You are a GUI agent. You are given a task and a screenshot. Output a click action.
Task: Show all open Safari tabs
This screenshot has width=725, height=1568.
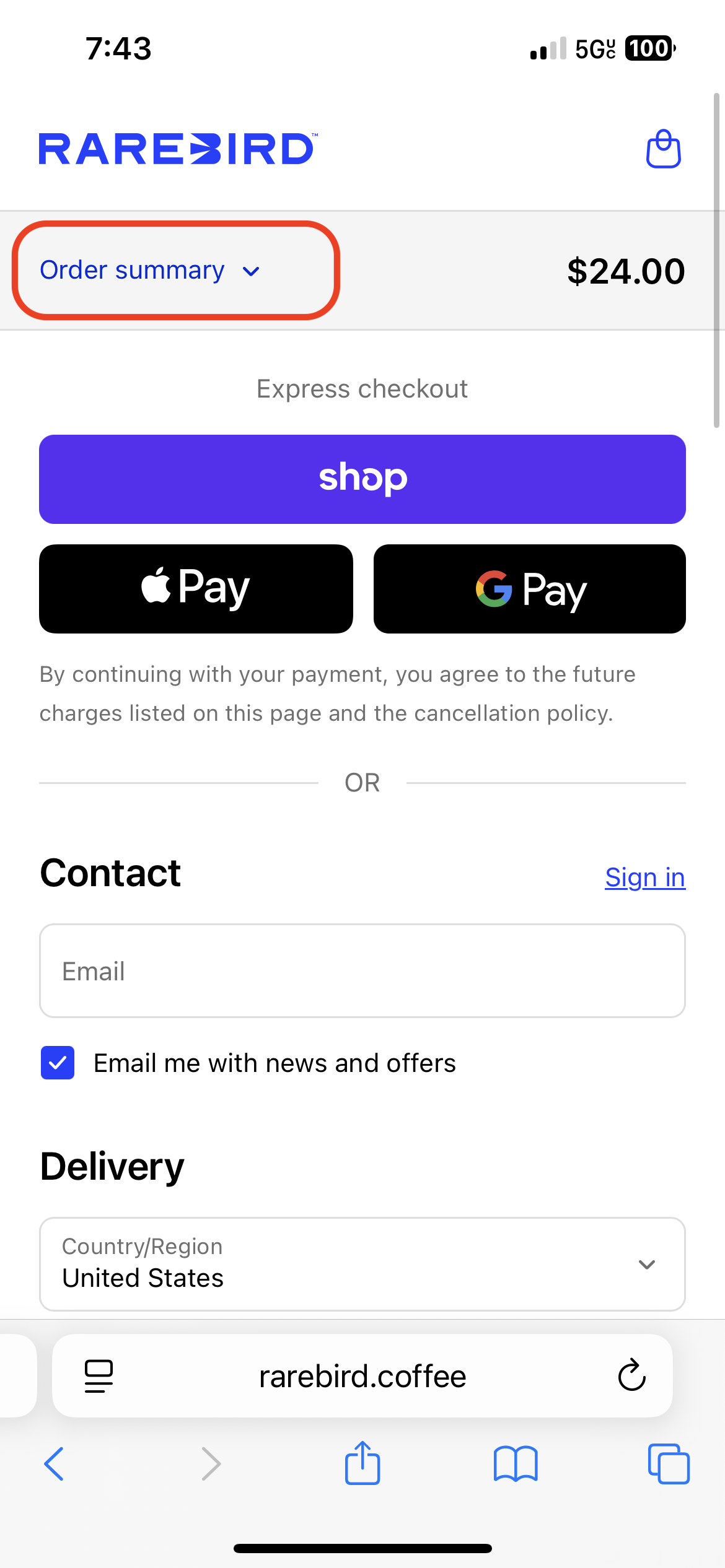pos(668,1464)
